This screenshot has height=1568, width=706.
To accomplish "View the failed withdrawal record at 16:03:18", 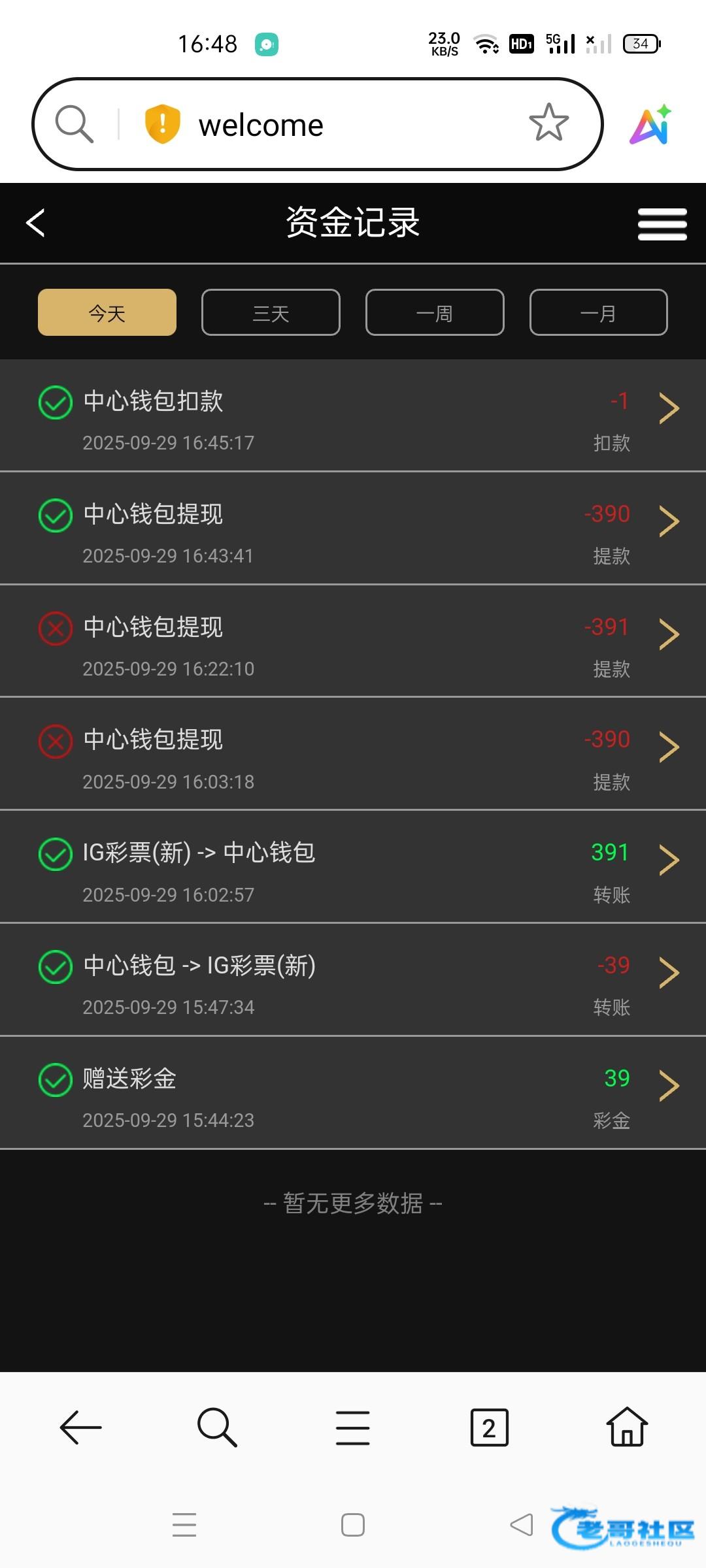I will [353, 754].
